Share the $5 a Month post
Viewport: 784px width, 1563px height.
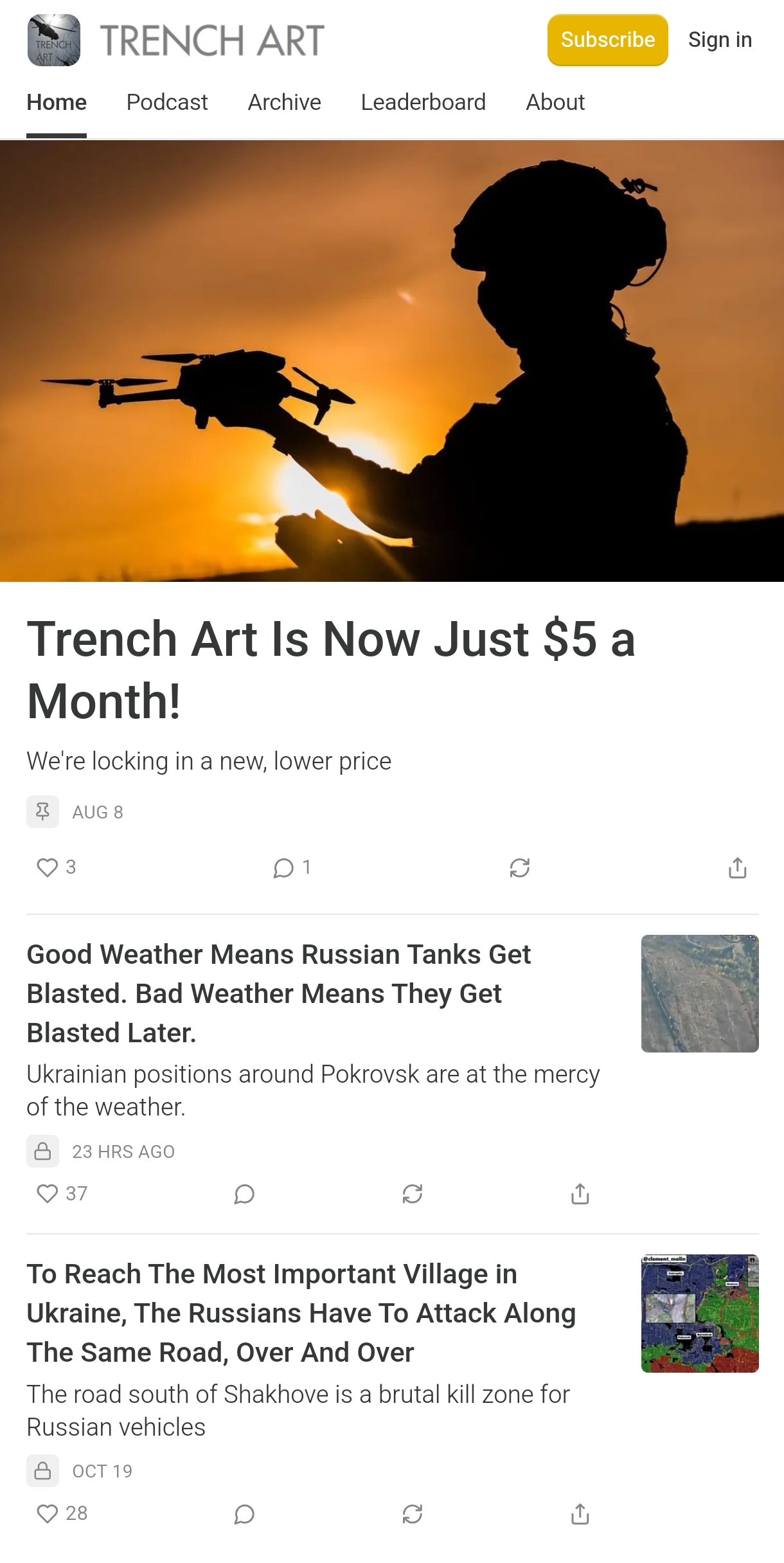[737, 868]
